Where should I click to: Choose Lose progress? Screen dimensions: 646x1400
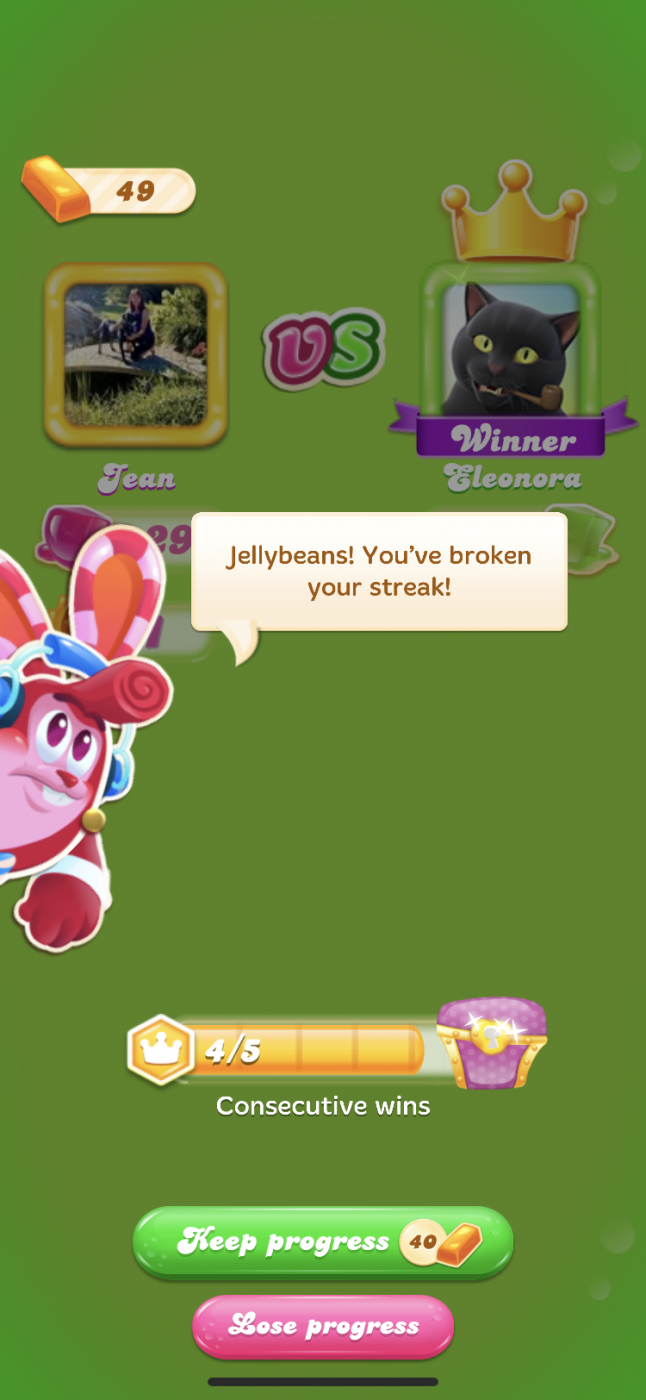click(322, 1326)
